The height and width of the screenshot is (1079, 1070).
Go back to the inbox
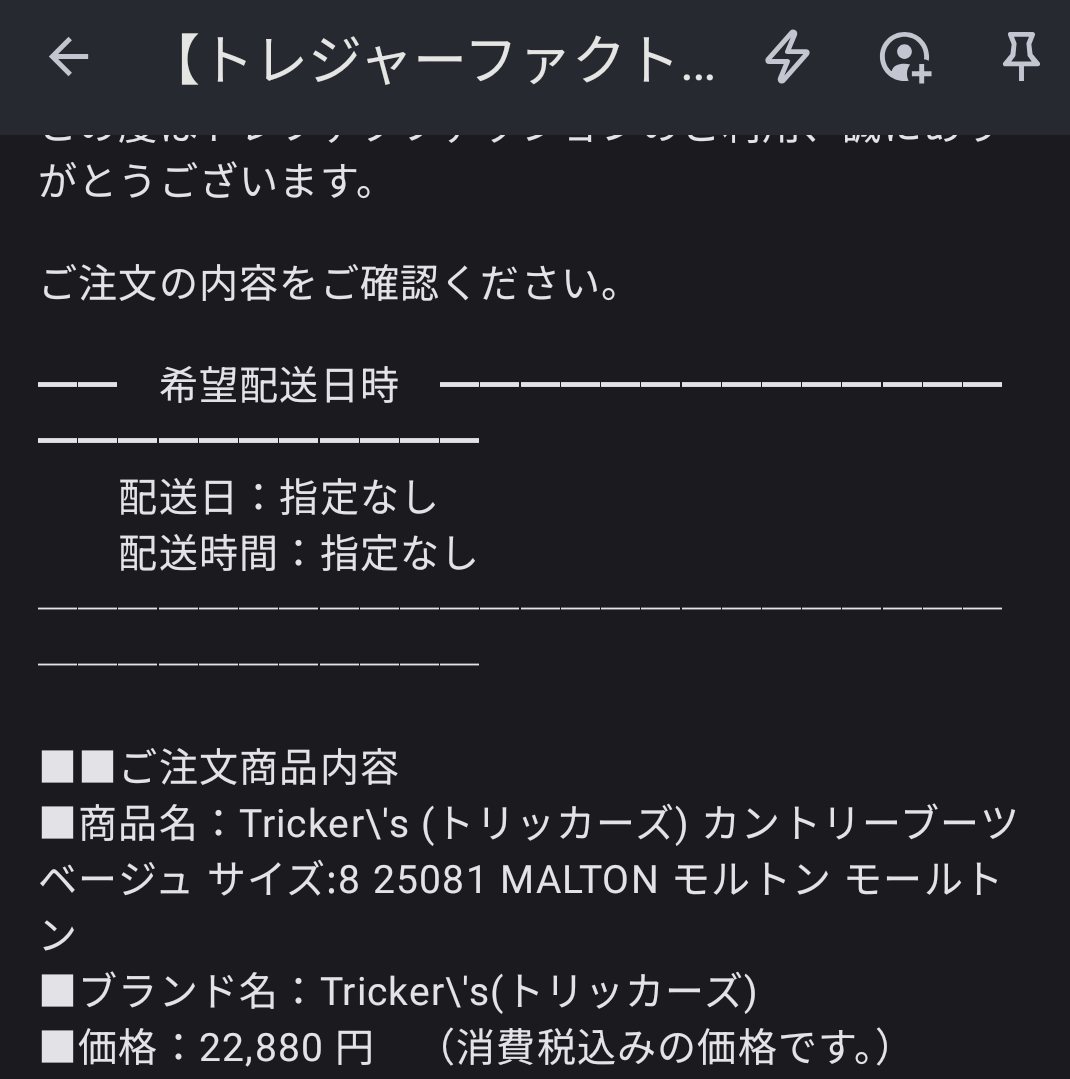[68, 58]
